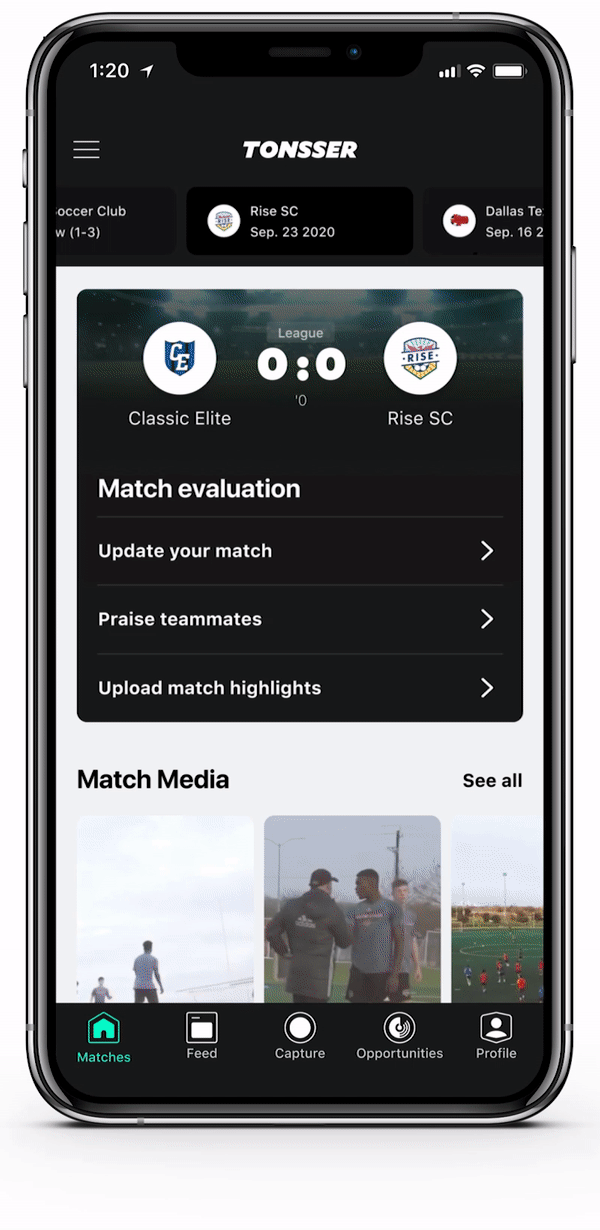This screenshot has height=1230, width=600.
Task: Switch to the Profile tab
Action: [x=496, y=1036]
